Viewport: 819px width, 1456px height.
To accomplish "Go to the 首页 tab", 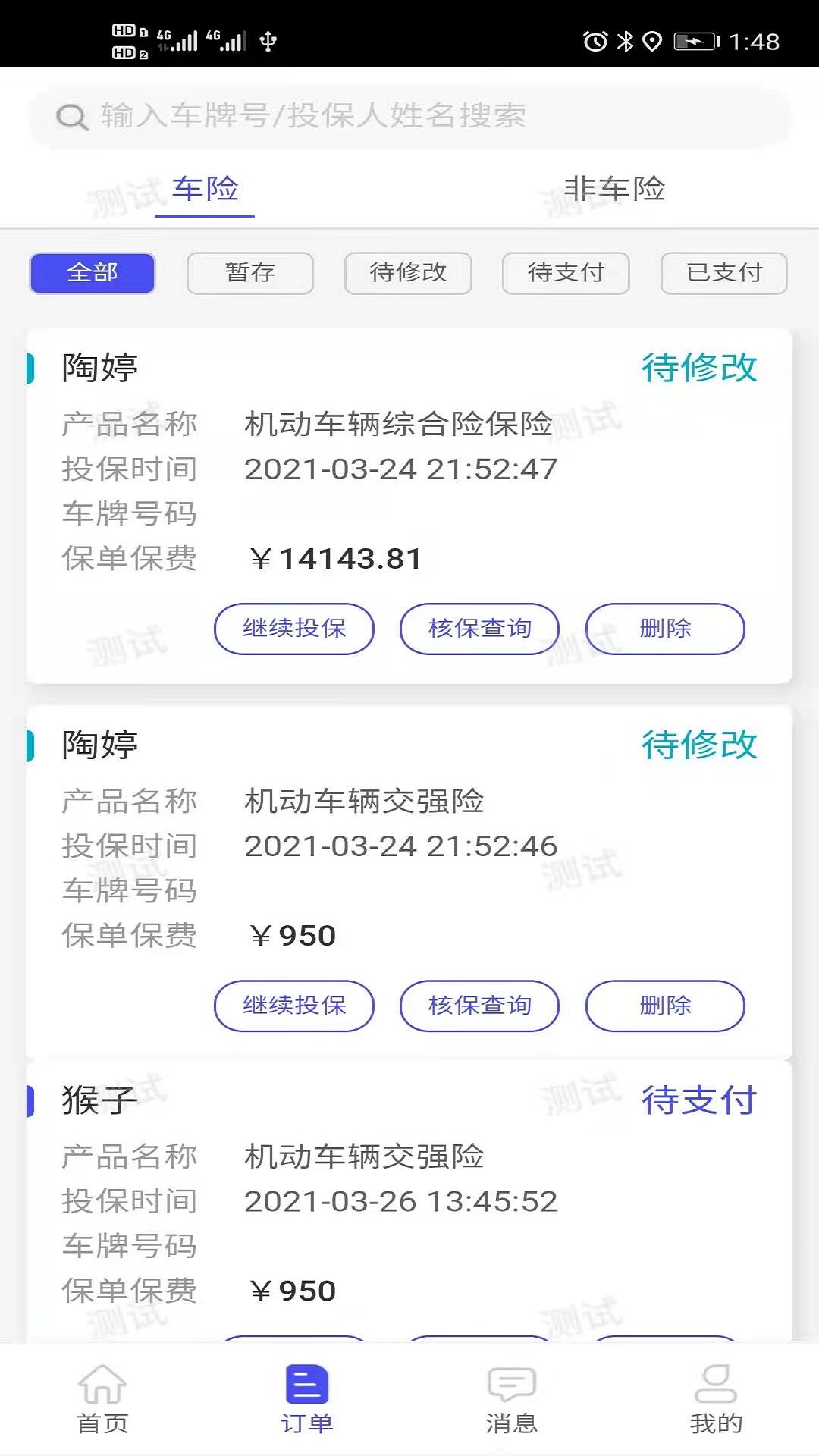I will (x=102, y=1400).
